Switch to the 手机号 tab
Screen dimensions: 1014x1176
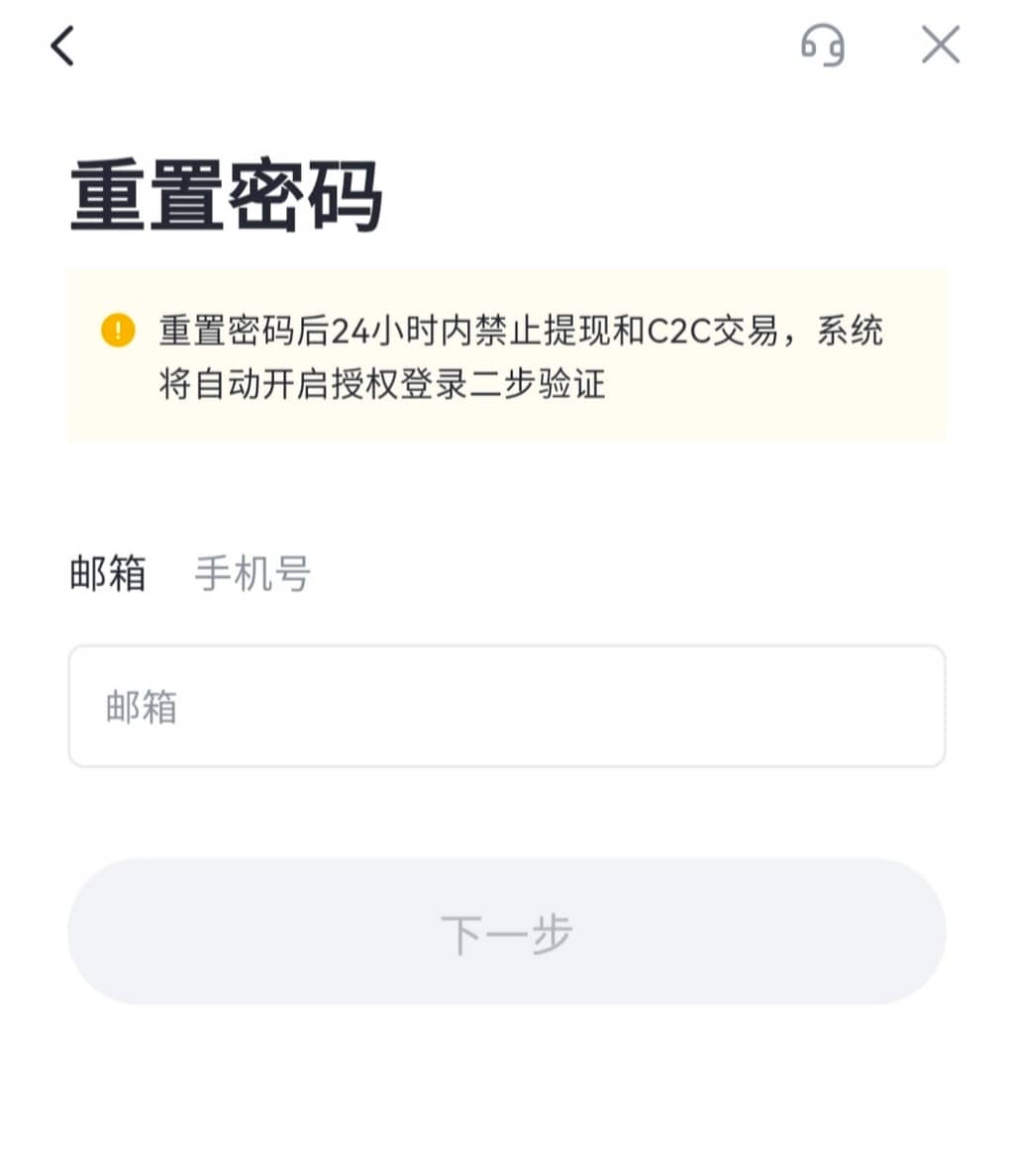pos(252,573)
